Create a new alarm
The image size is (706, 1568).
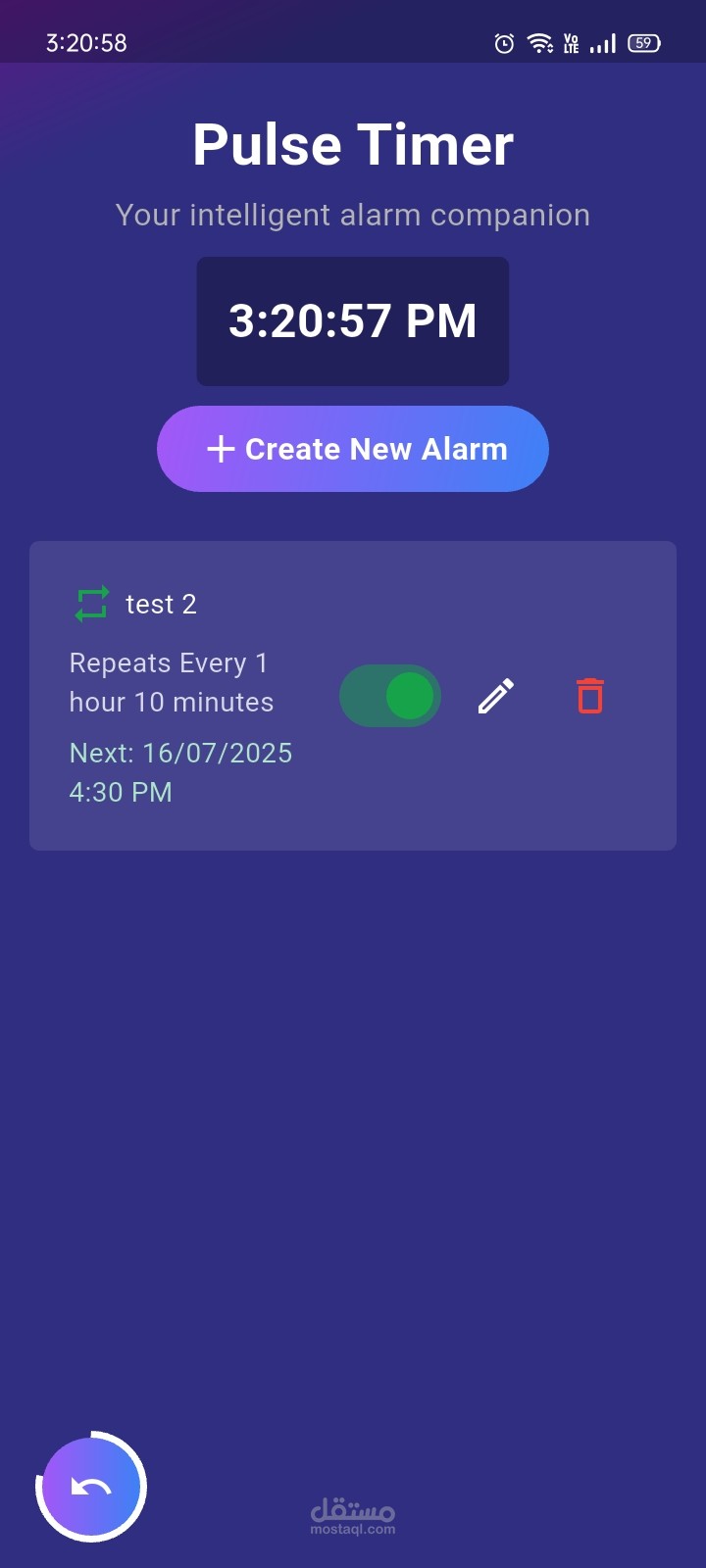tap(353, 449)
